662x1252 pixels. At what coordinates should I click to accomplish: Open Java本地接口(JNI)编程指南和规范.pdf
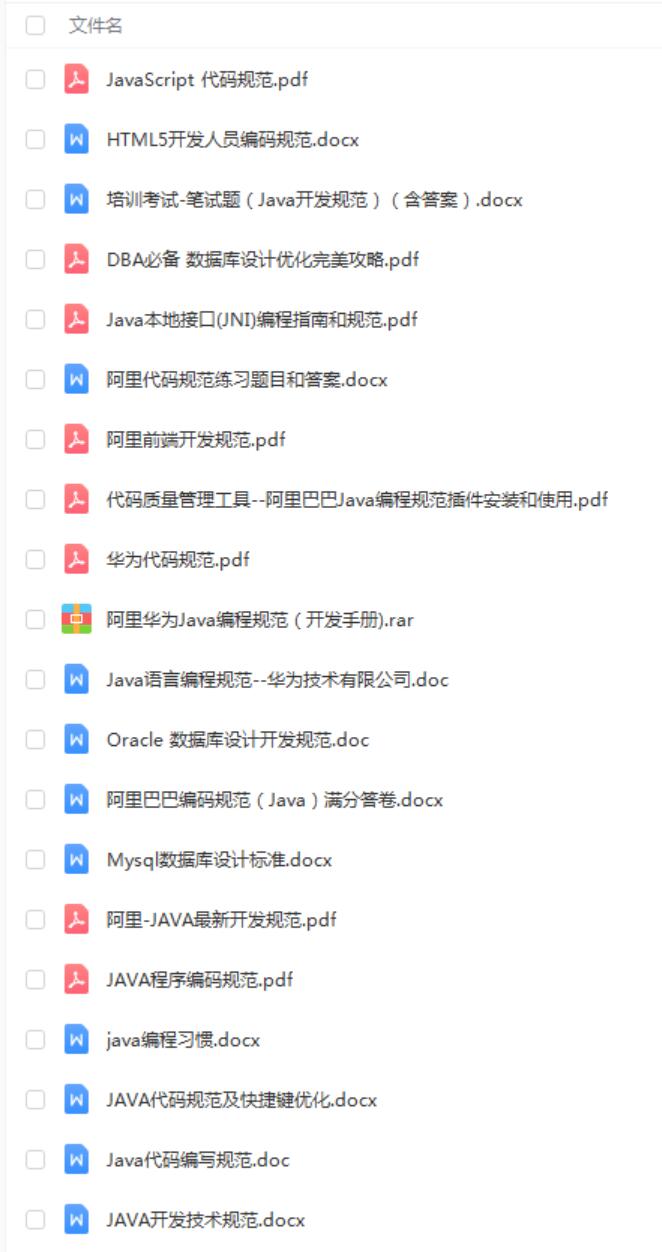click(x=261, y=320)
